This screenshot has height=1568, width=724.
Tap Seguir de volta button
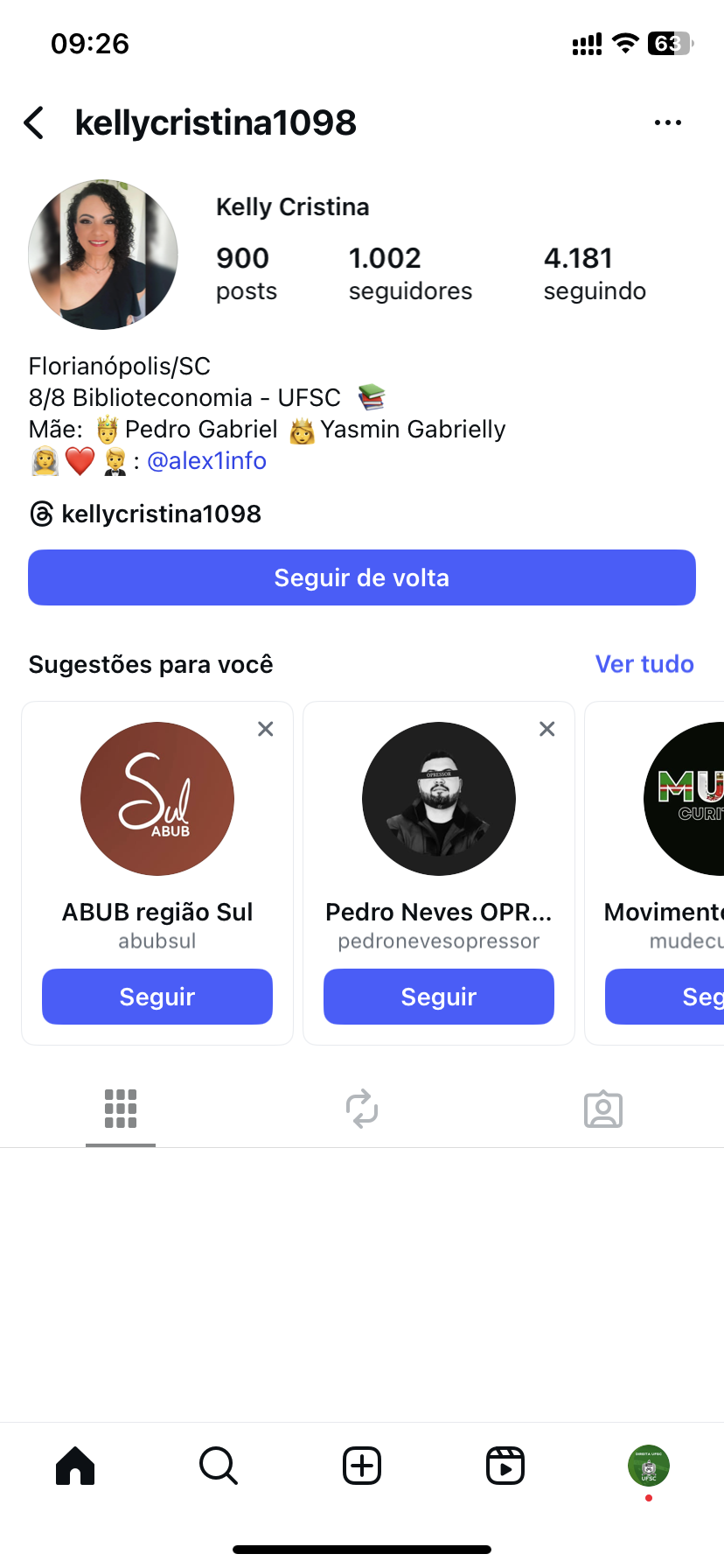[362, 577]
